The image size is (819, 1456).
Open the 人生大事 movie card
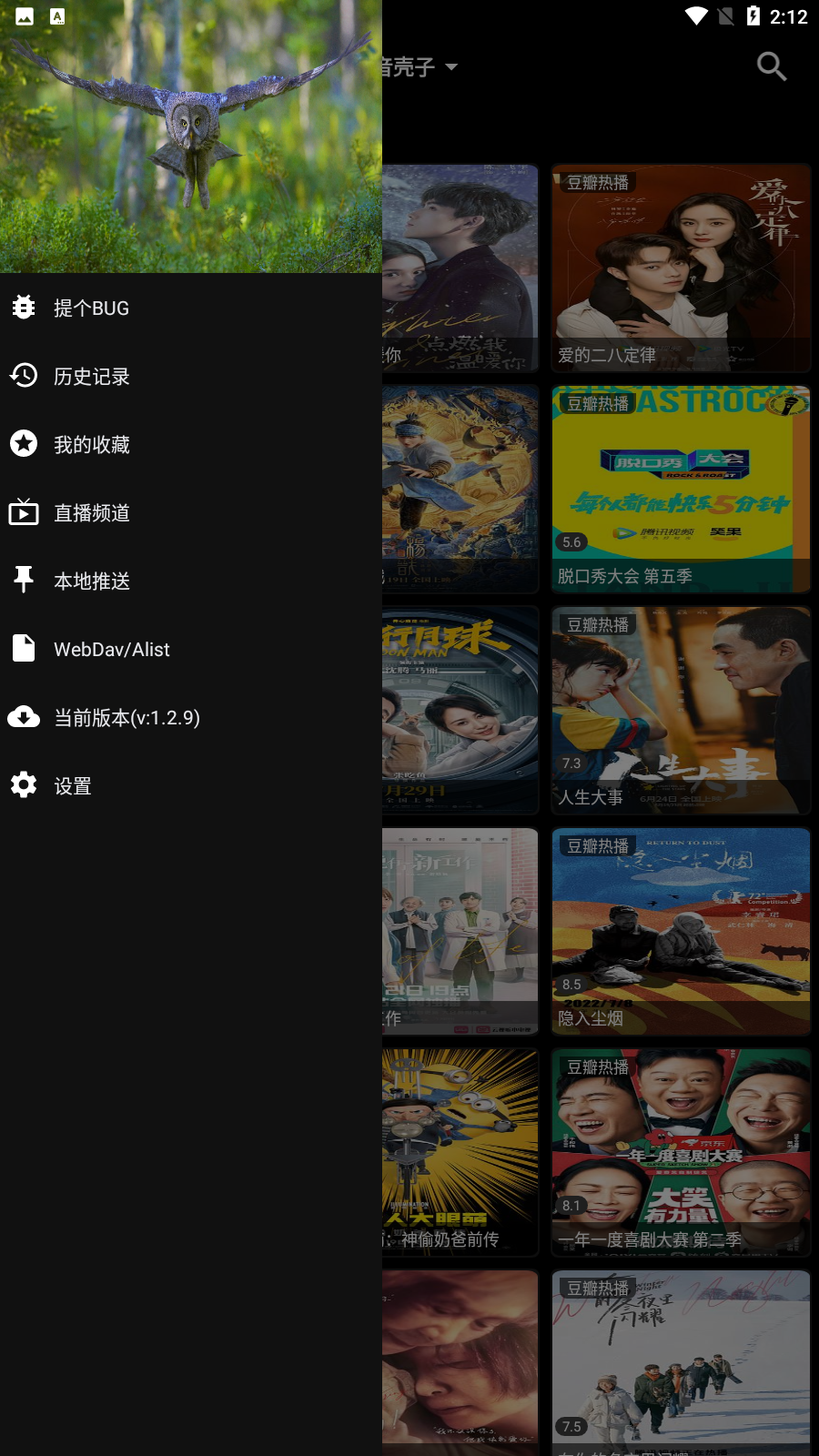coord(681,710)
